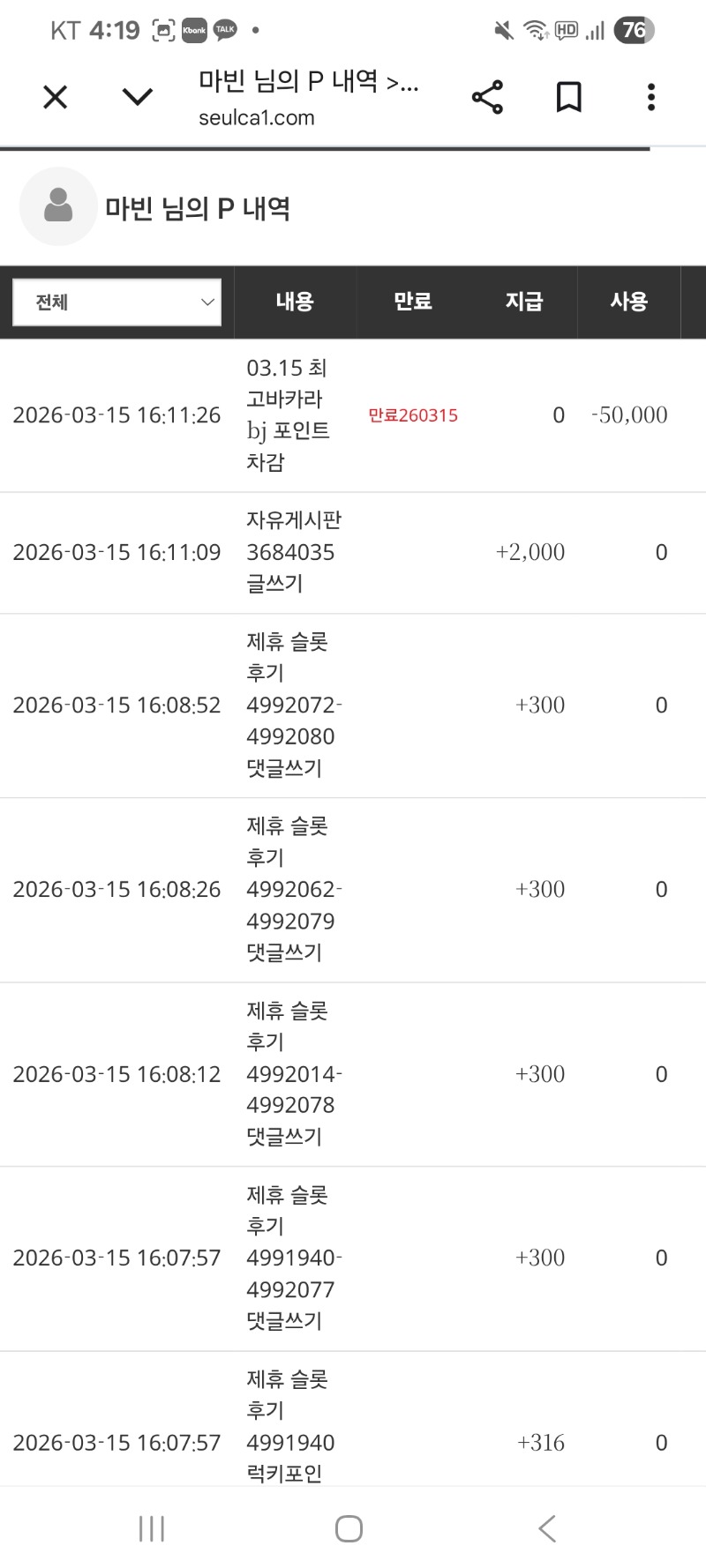Open the three-dot overflow menu
The height and width of the screenshot is (1568, 706).
coord(651,97)
